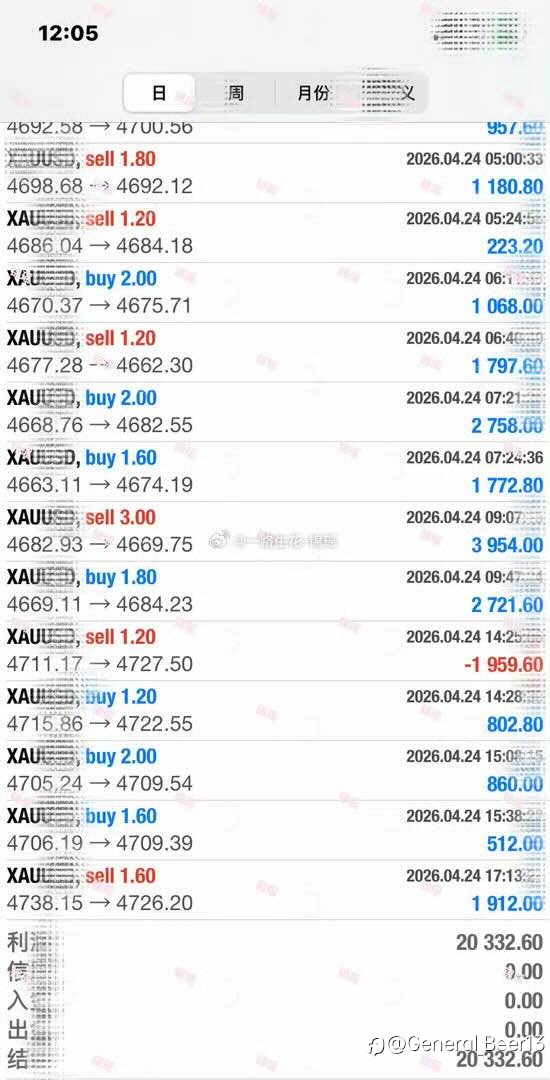Viewport: 550px width, 1080px height.
Task: Open the sell 1.60 trade at 4738.15
Action: tap(275, 889)
